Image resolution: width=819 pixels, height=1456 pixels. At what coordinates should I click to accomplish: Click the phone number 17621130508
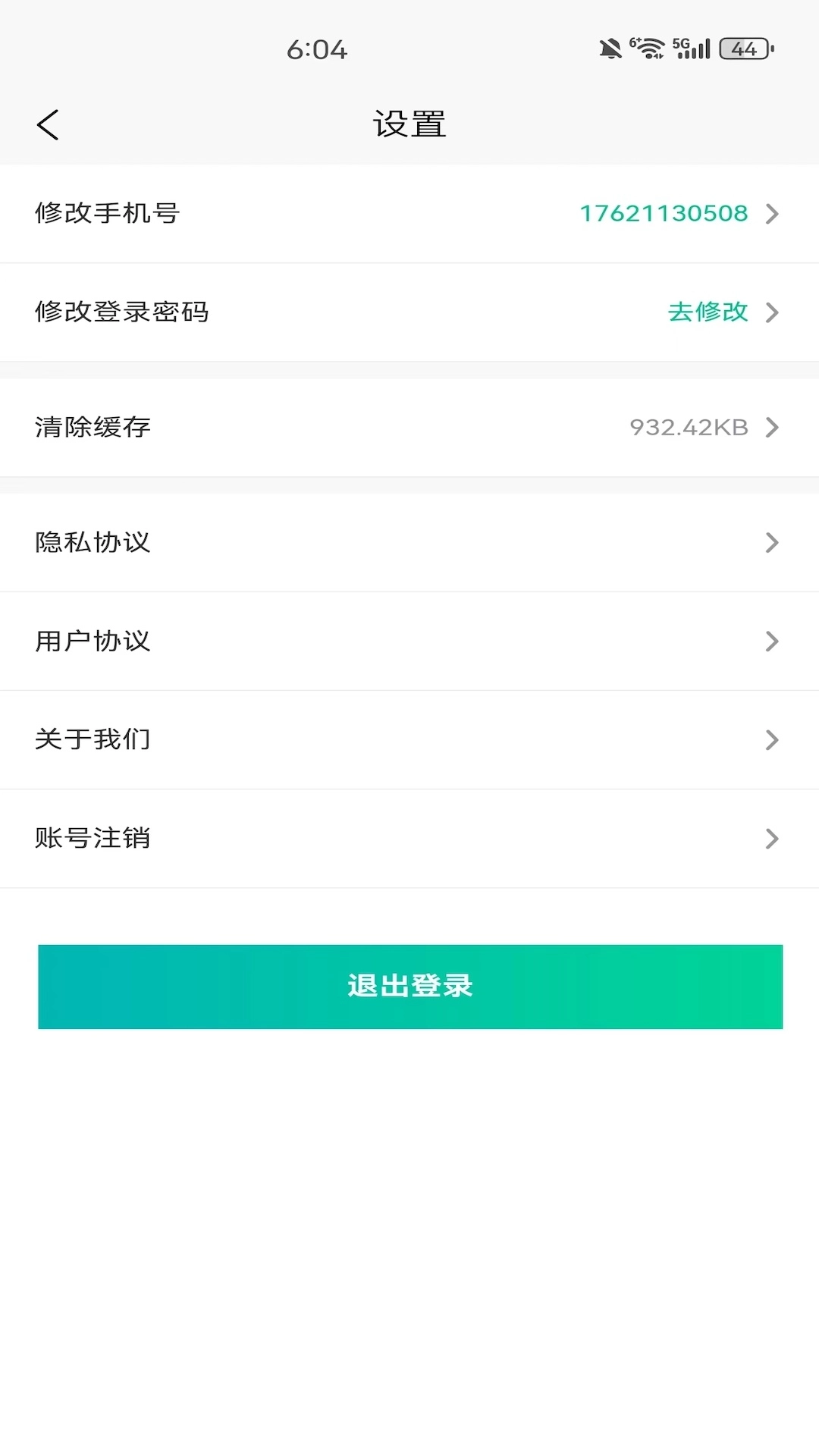click(664, 214)
